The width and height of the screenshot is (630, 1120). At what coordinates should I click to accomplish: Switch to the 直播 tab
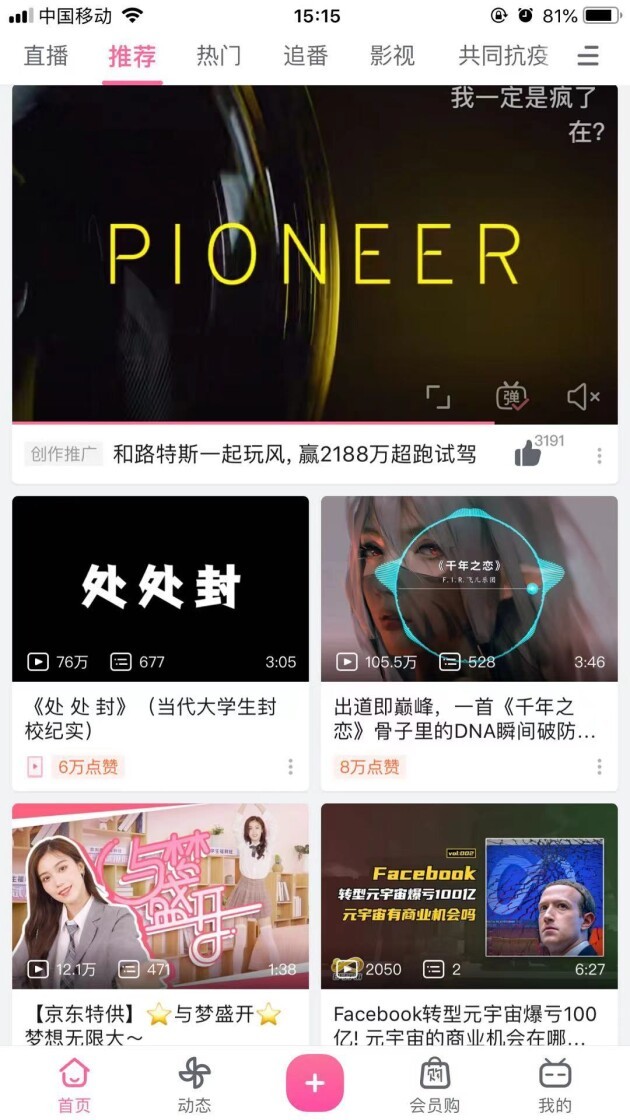coord(46,55)
